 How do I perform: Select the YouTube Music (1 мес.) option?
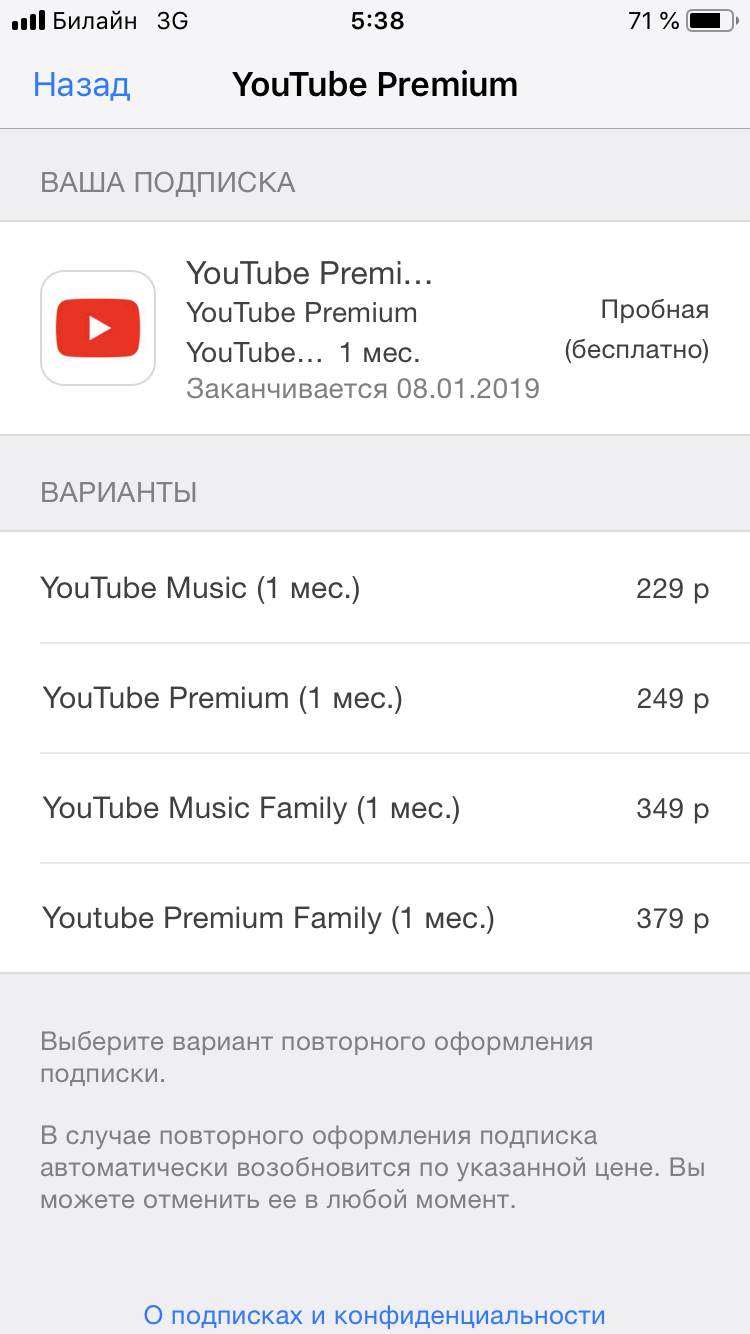pos(374,588)
